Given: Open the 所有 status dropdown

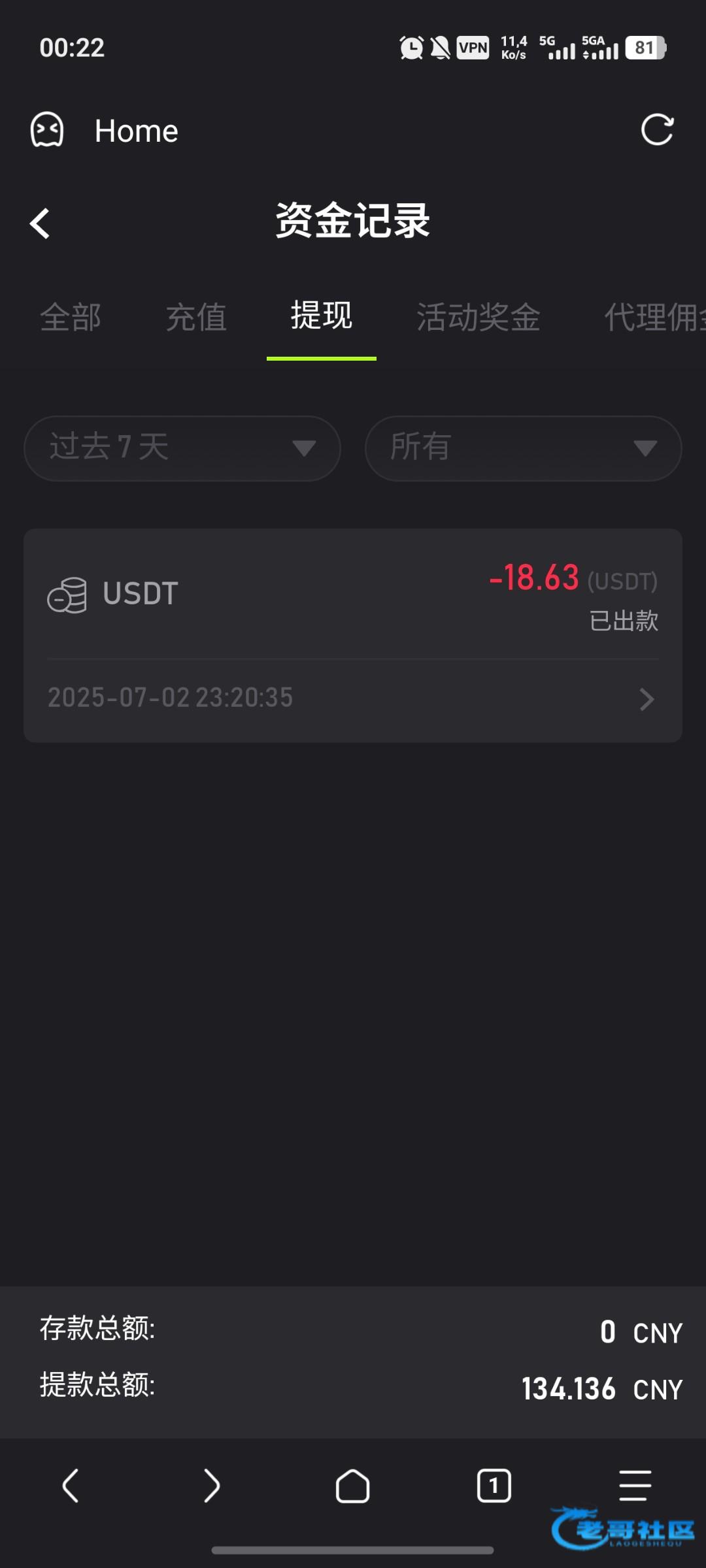Looking at the screenshot, I should 523,448.
